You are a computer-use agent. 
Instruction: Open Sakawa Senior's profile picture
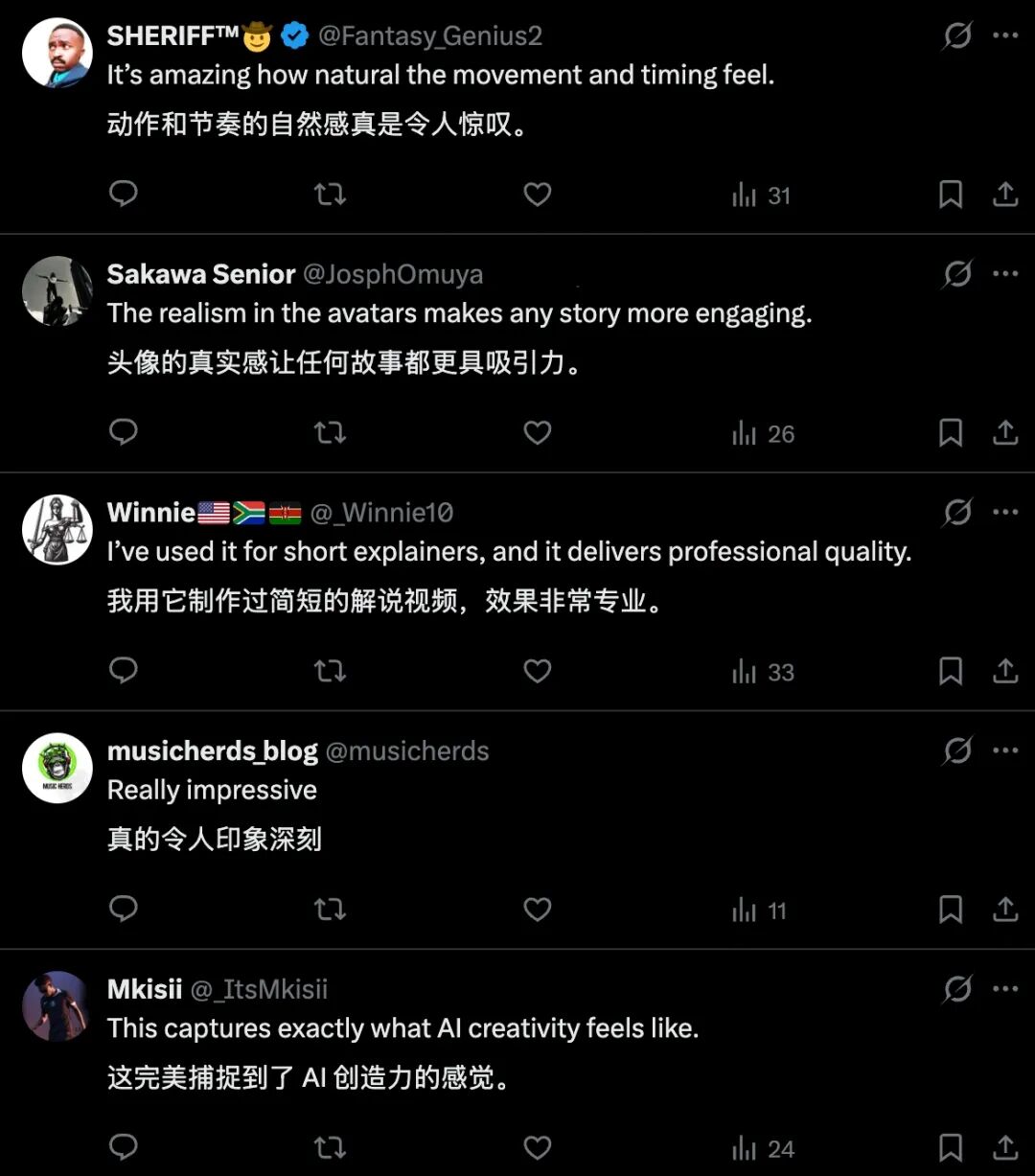(57, 291)
